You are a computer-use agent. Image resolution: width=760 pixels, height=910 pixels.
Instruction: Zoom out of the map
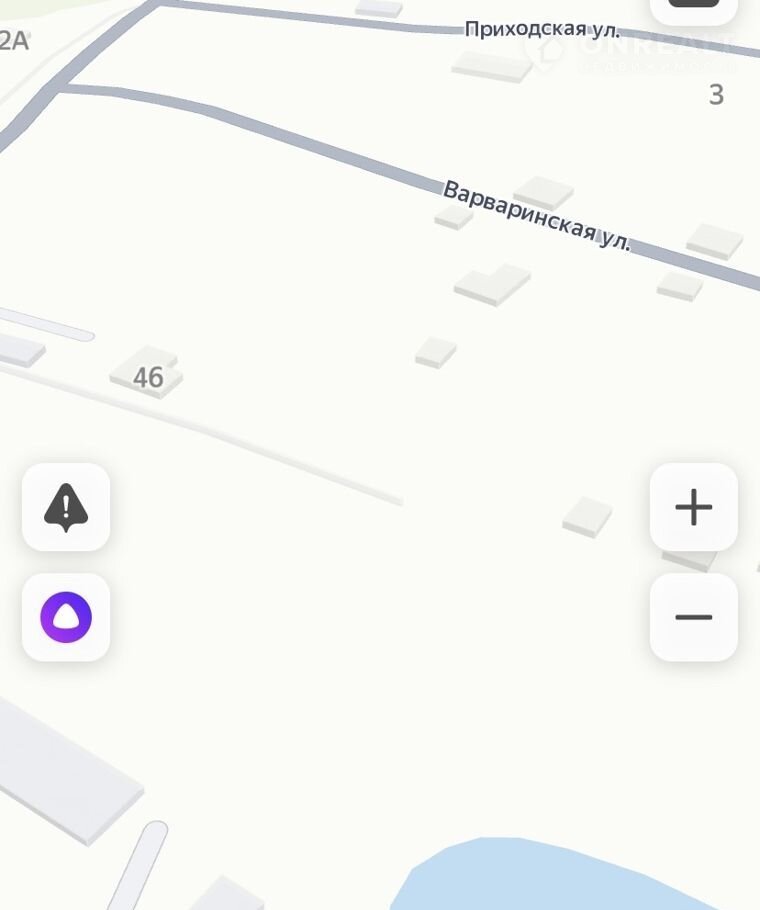pyautogui.click(x=693, y=617)
